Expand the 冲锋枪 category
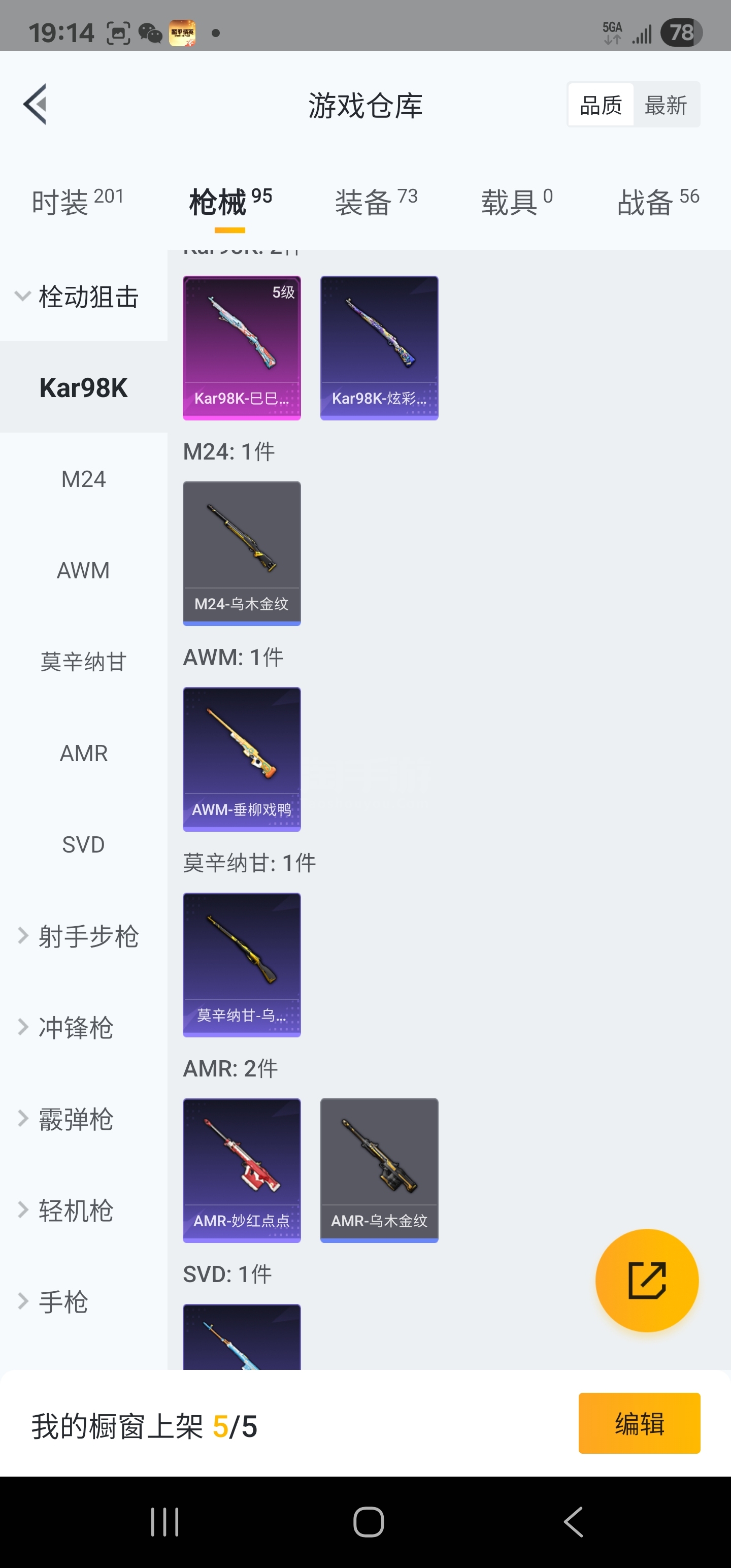The height and width of the screenshot is (1568, 731). pos(76,1028)
